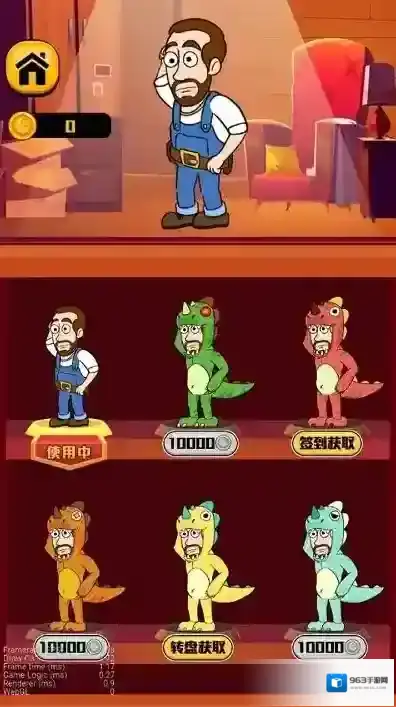Tap the 使用中 badge
The image size is (396, 707).
69,452
